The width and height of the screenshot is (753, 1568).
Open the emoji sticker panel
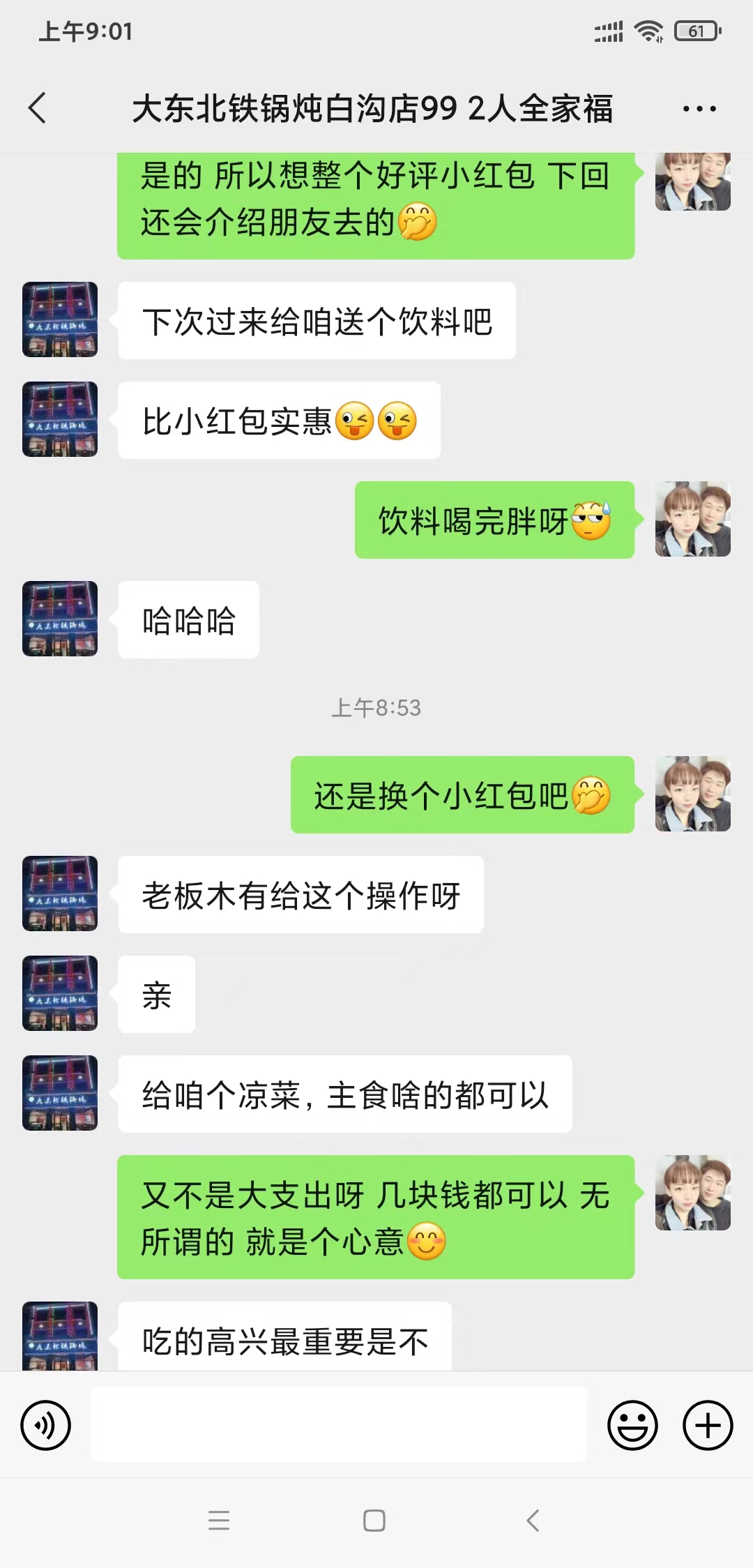coord(632,1425)
